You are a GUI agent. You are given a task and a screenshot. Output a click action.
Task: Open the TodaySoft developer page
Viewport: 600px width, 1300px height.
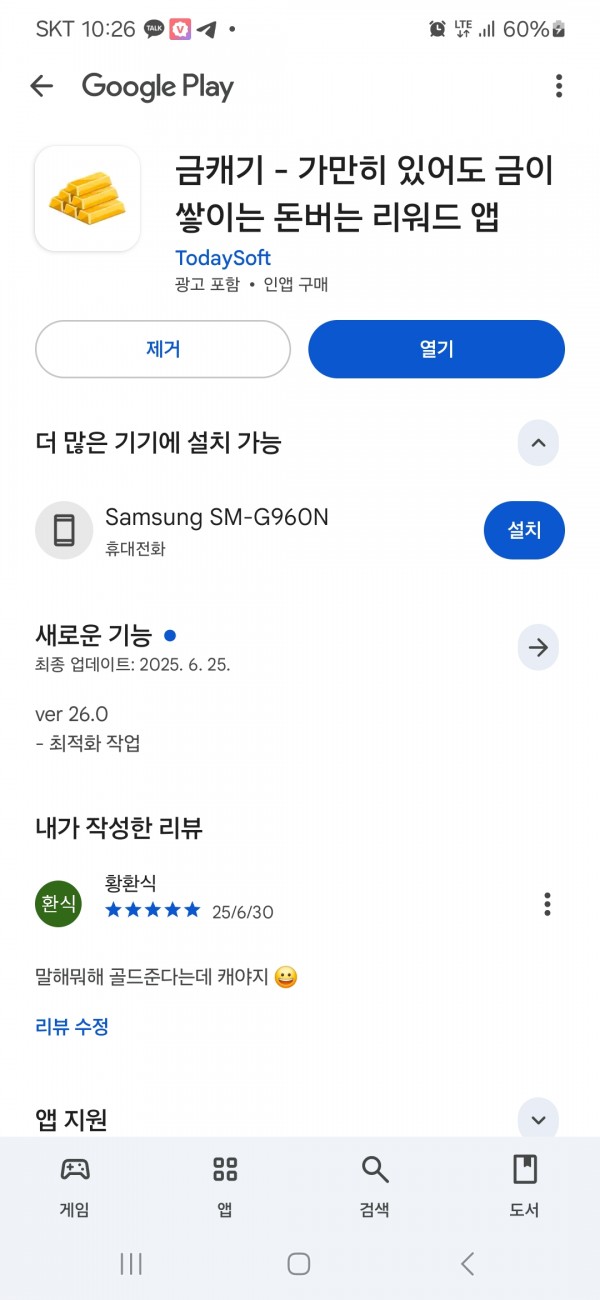coord(223,258)
